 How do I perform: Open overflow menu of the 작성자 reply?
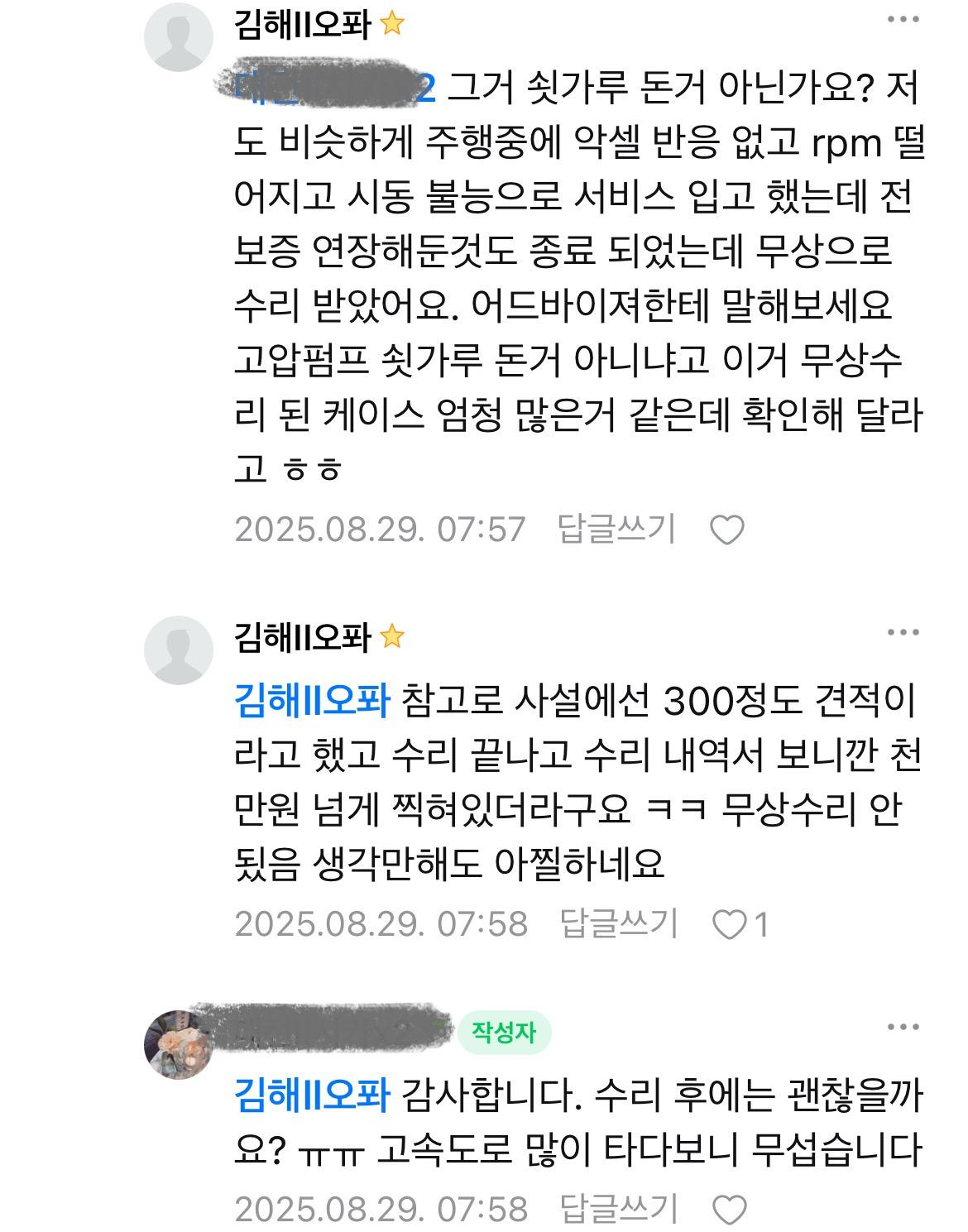[903, 1028]
